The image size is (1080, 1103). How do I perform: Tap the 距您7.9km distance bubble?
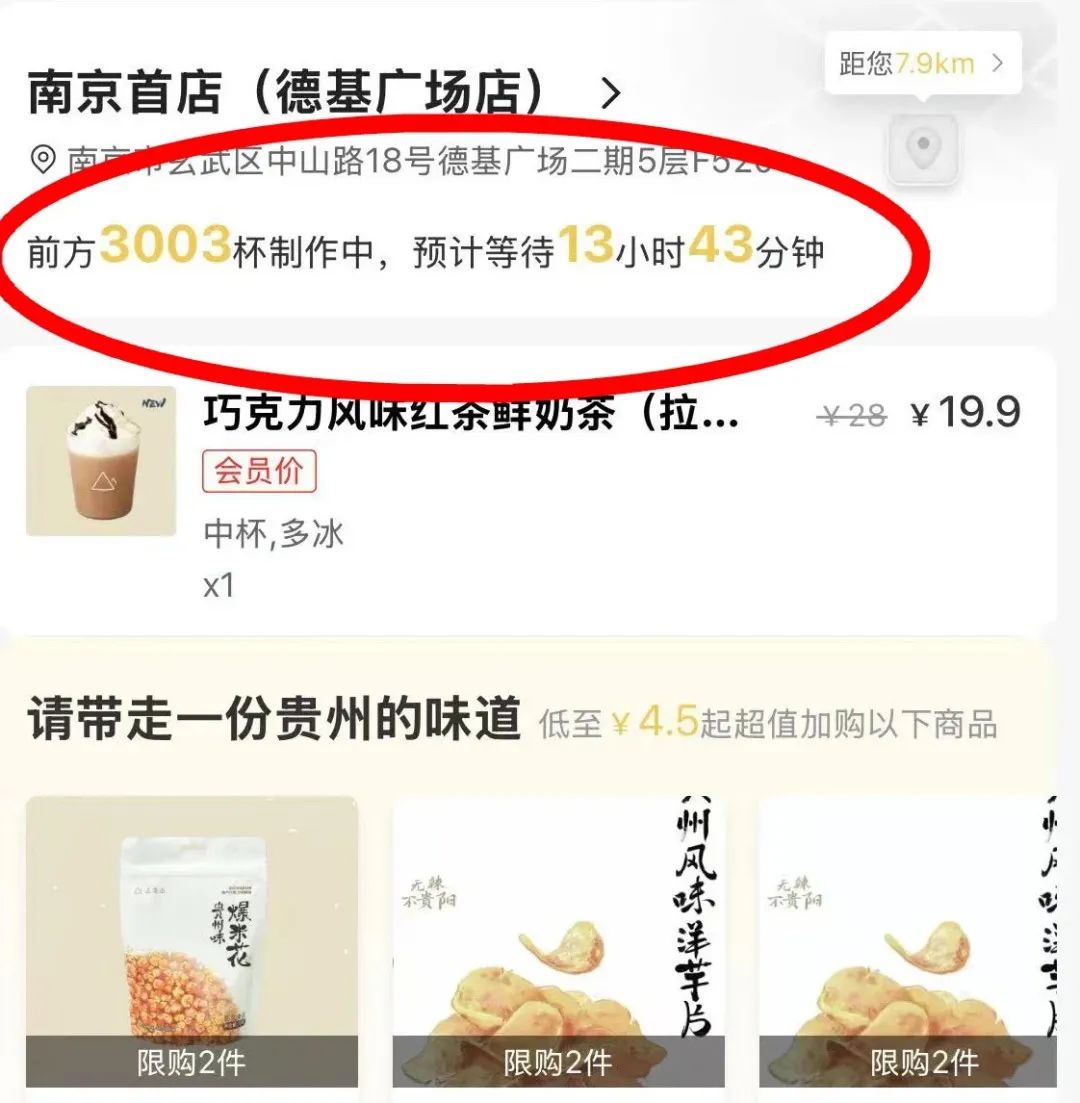921,64
